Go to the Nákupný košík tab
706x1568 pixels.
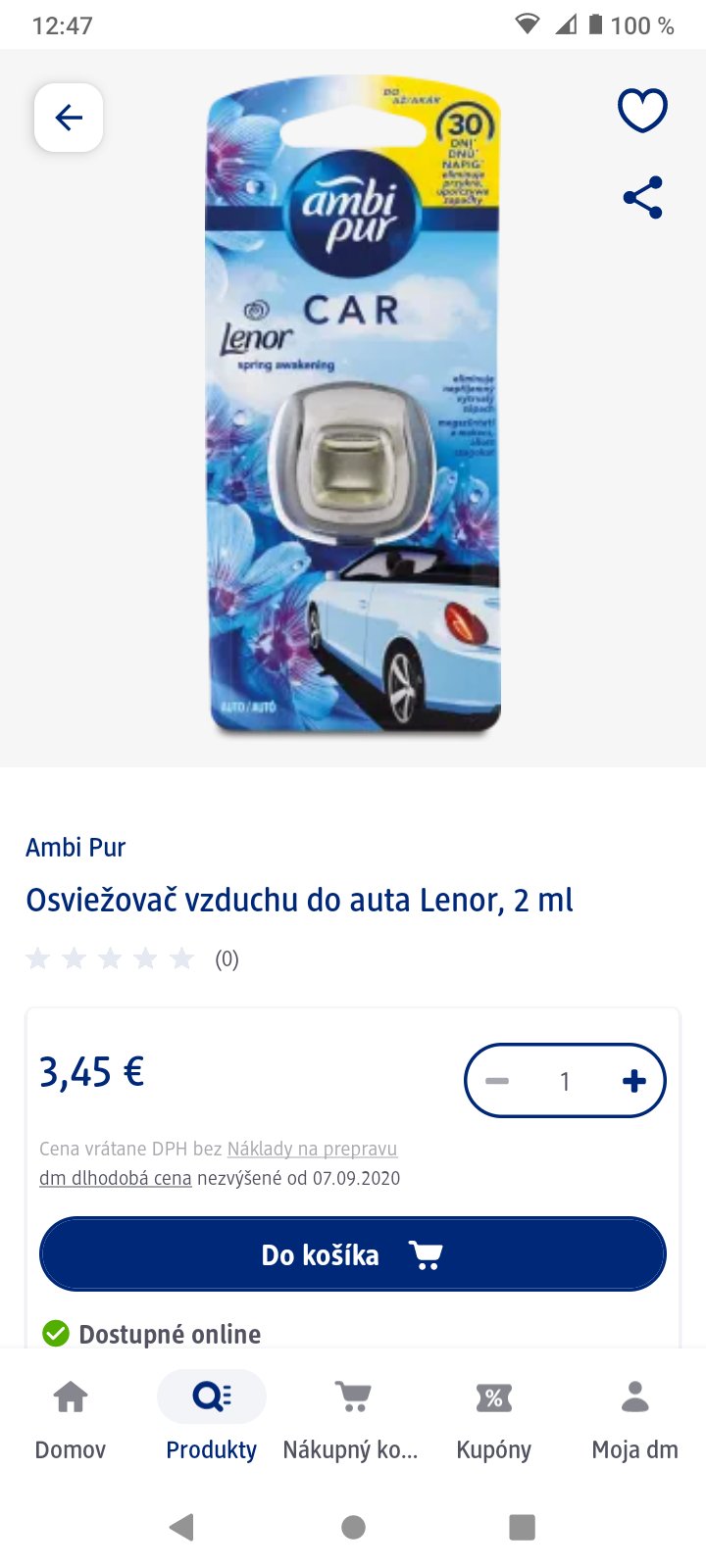pos(351,1416)
